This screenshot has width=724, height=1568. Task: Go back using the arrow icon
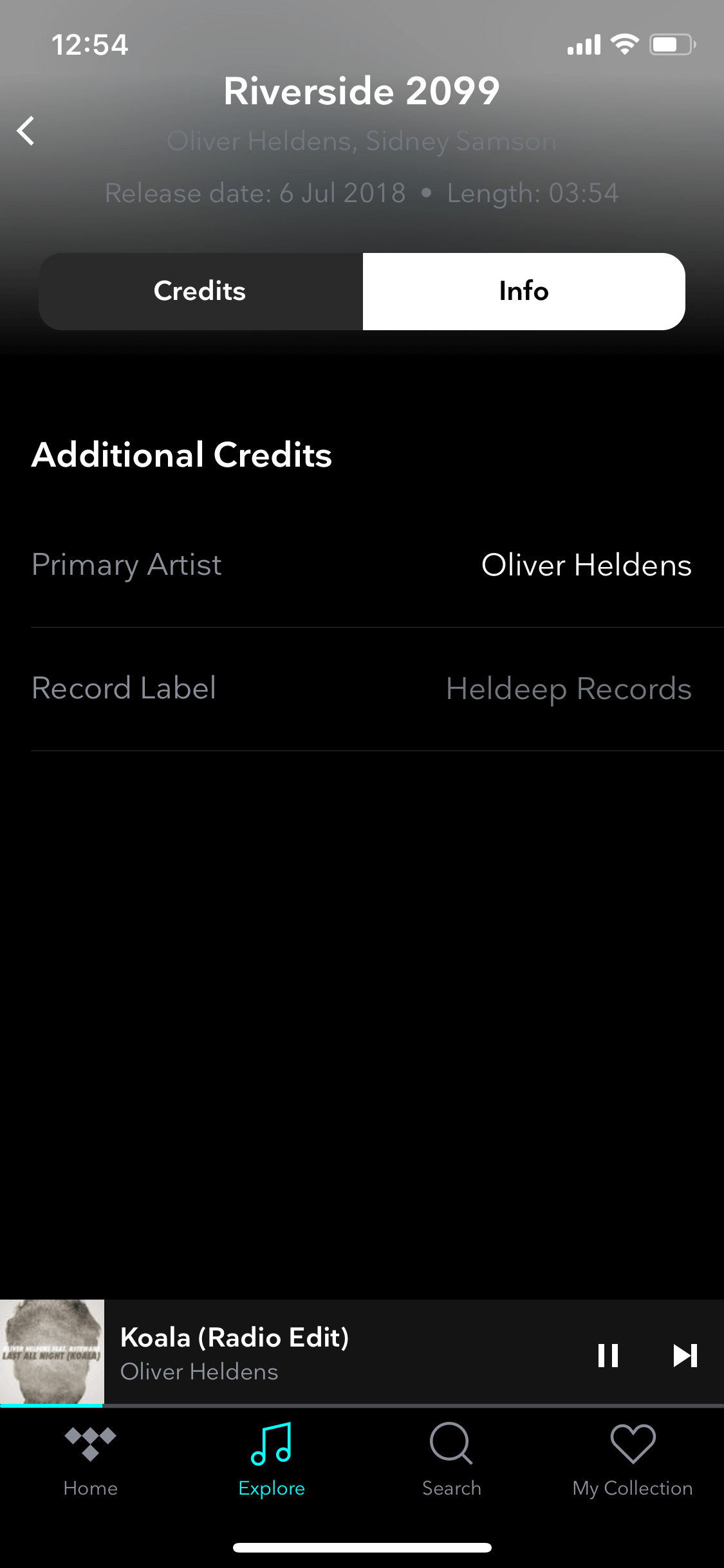[26, 131]
